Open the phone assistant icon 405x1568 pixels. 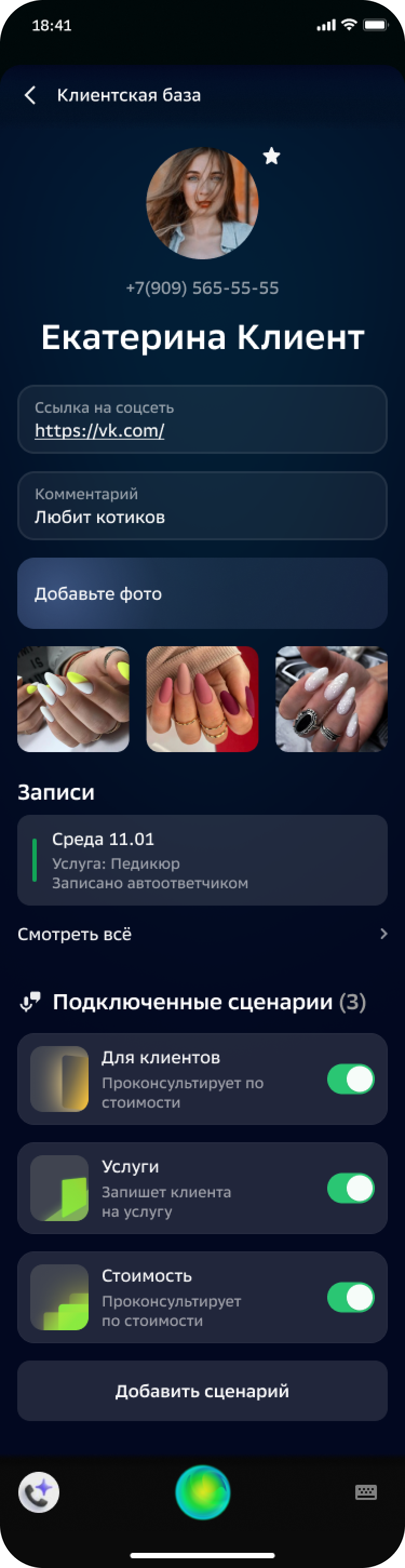pos(39,1492)
